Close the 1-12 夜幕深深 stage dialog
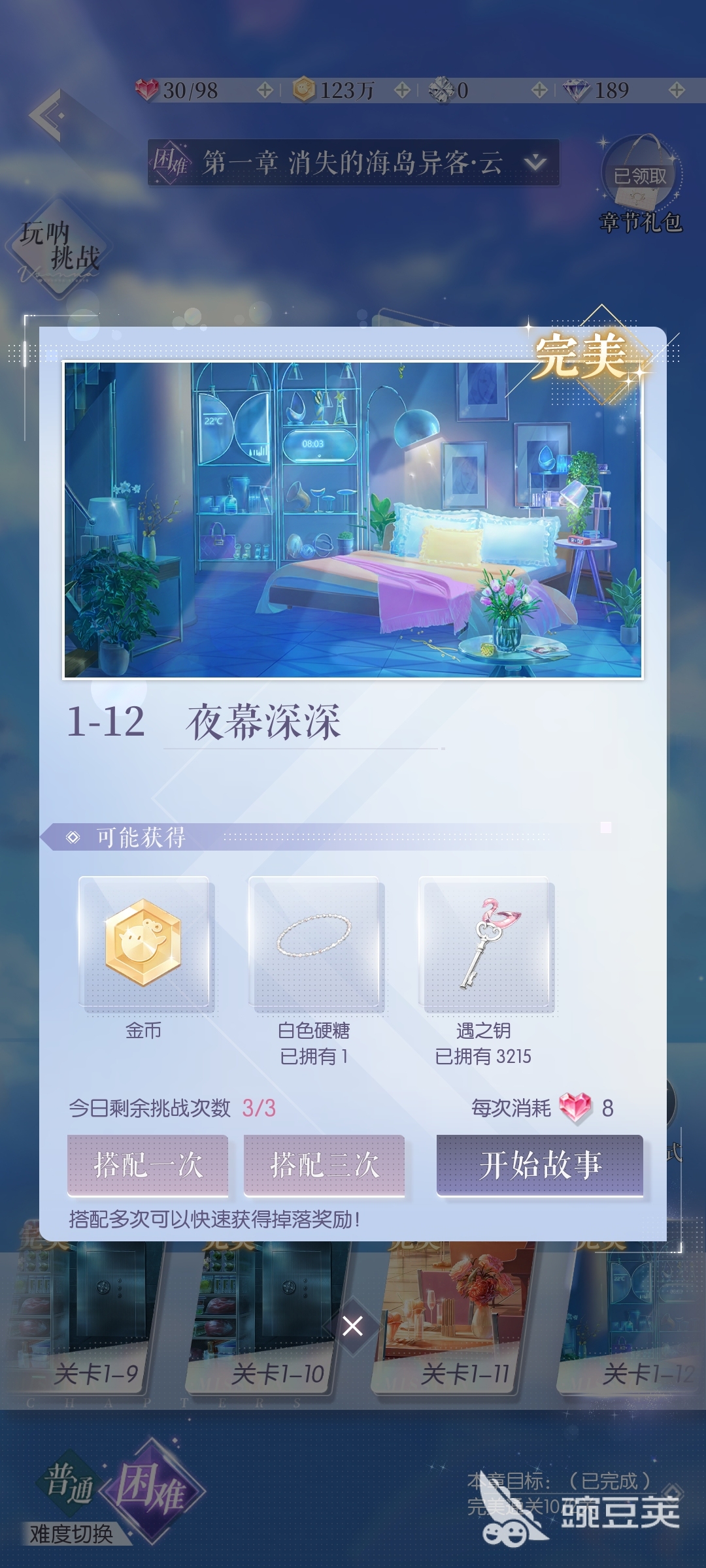 click(352, 1326)
